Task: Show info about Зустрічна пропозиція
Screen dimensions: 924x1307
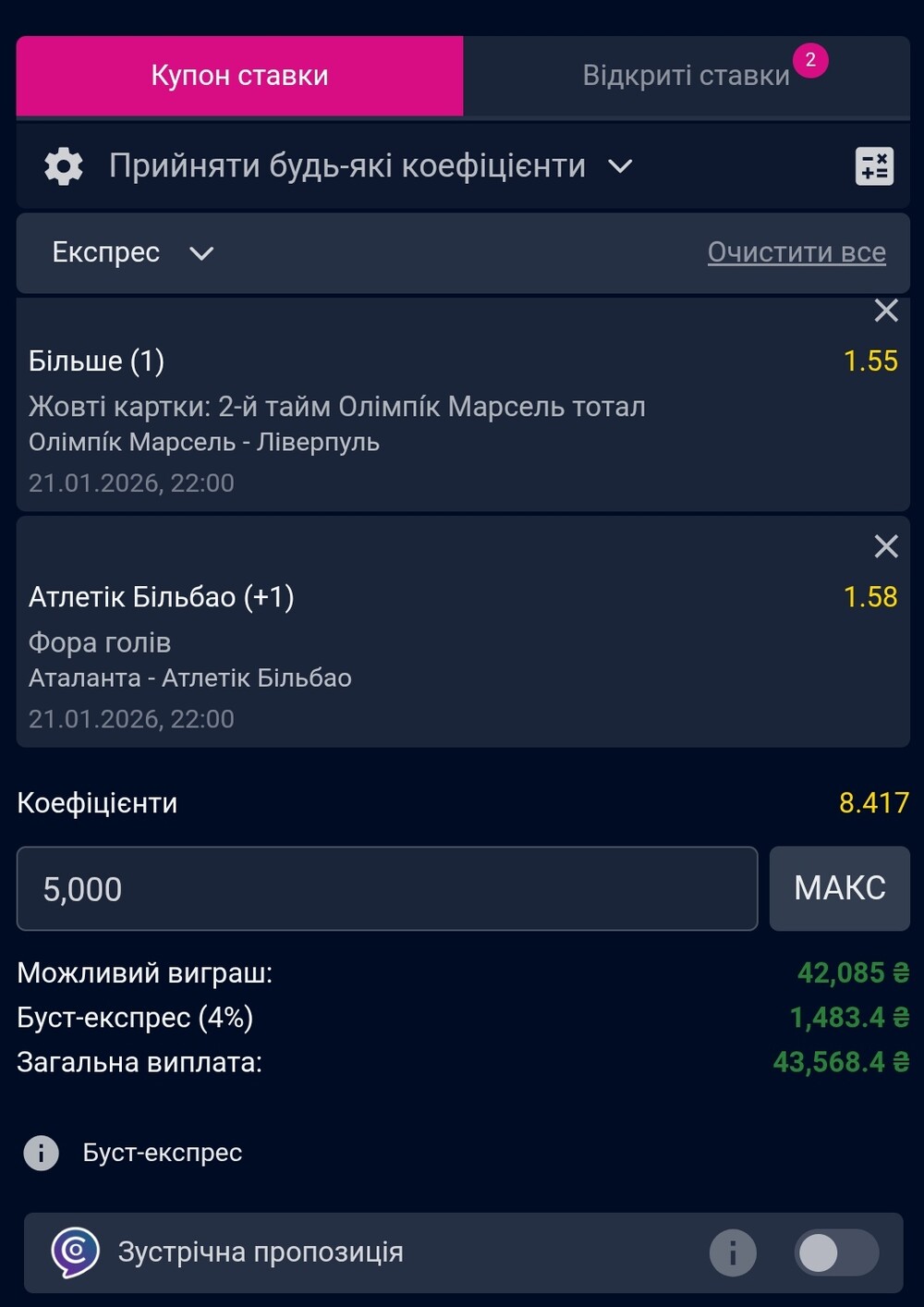Action: 733,1253
